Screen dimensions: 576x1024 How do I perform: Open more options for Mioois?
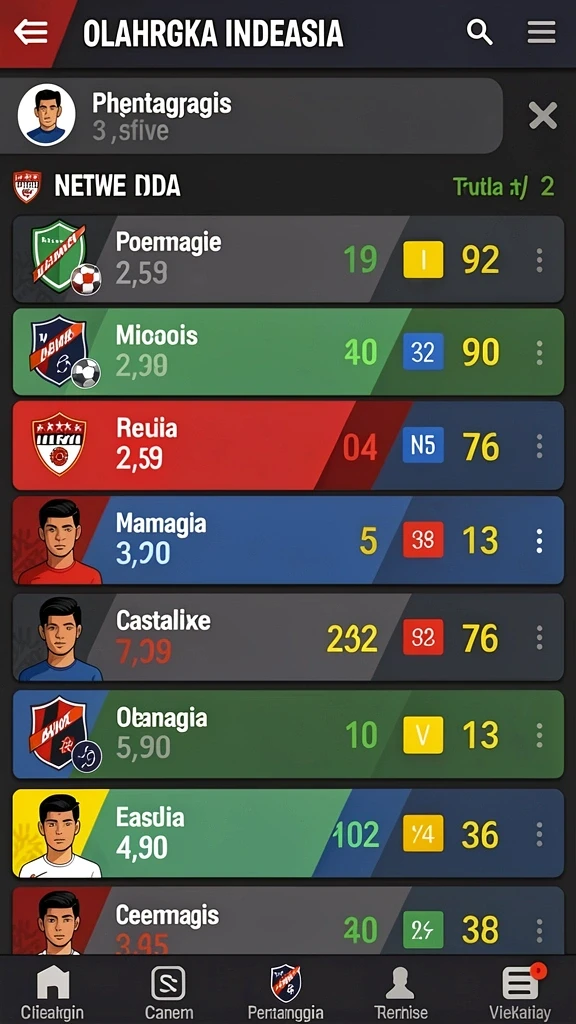click(x=539, y=353)
